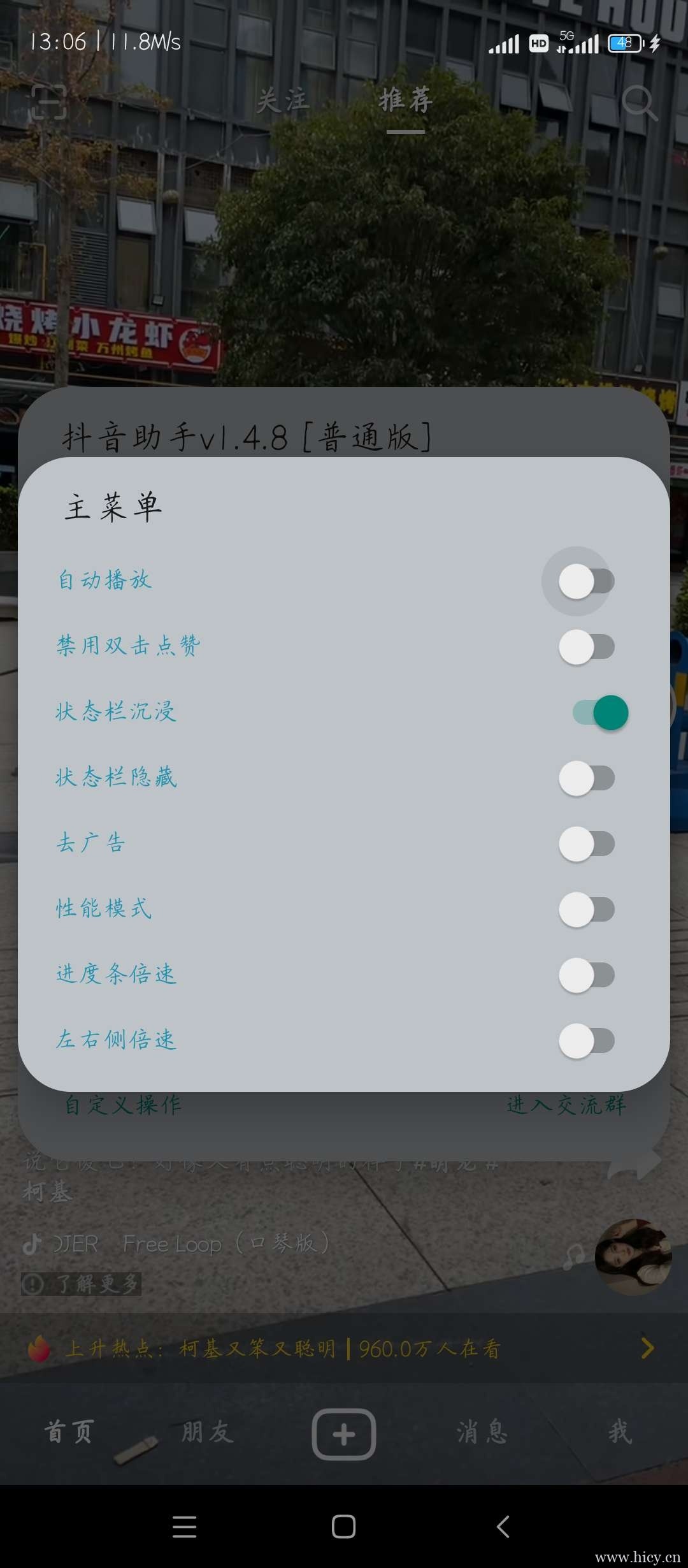Screen dimensions: 688x1568
Task: Tap the create/plus button in bottom navigation
Action: (344, 1434)
